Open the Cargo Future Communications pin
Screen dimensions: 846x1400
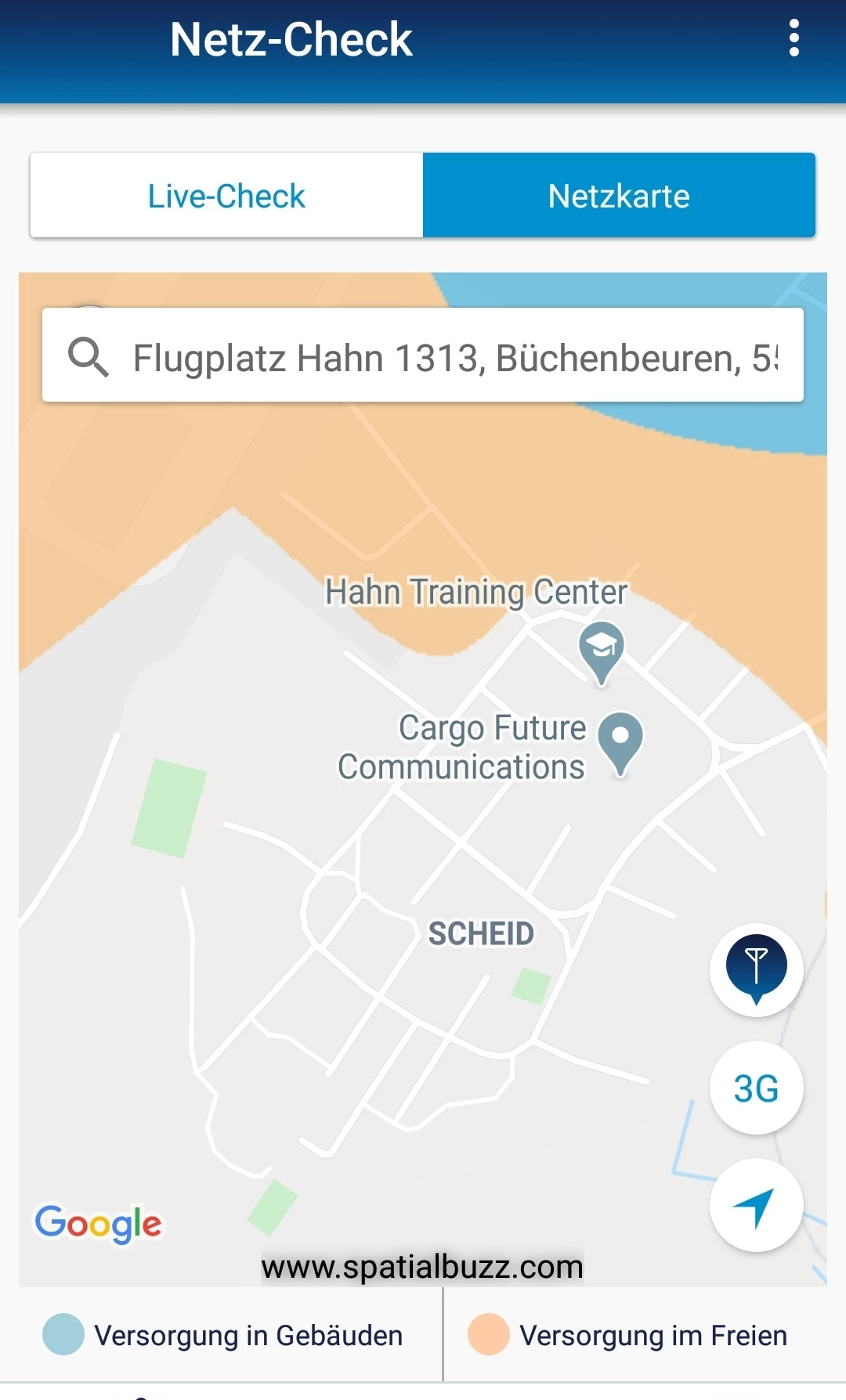click(620, 740)
